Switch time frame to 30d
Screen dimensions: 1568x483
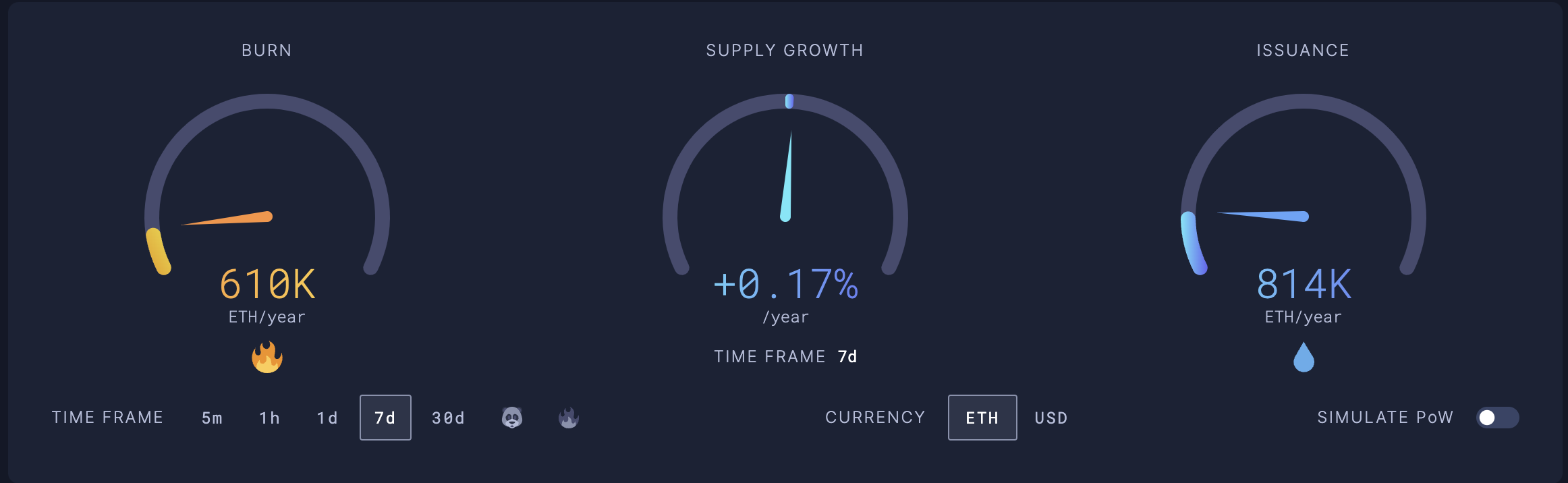449,418
